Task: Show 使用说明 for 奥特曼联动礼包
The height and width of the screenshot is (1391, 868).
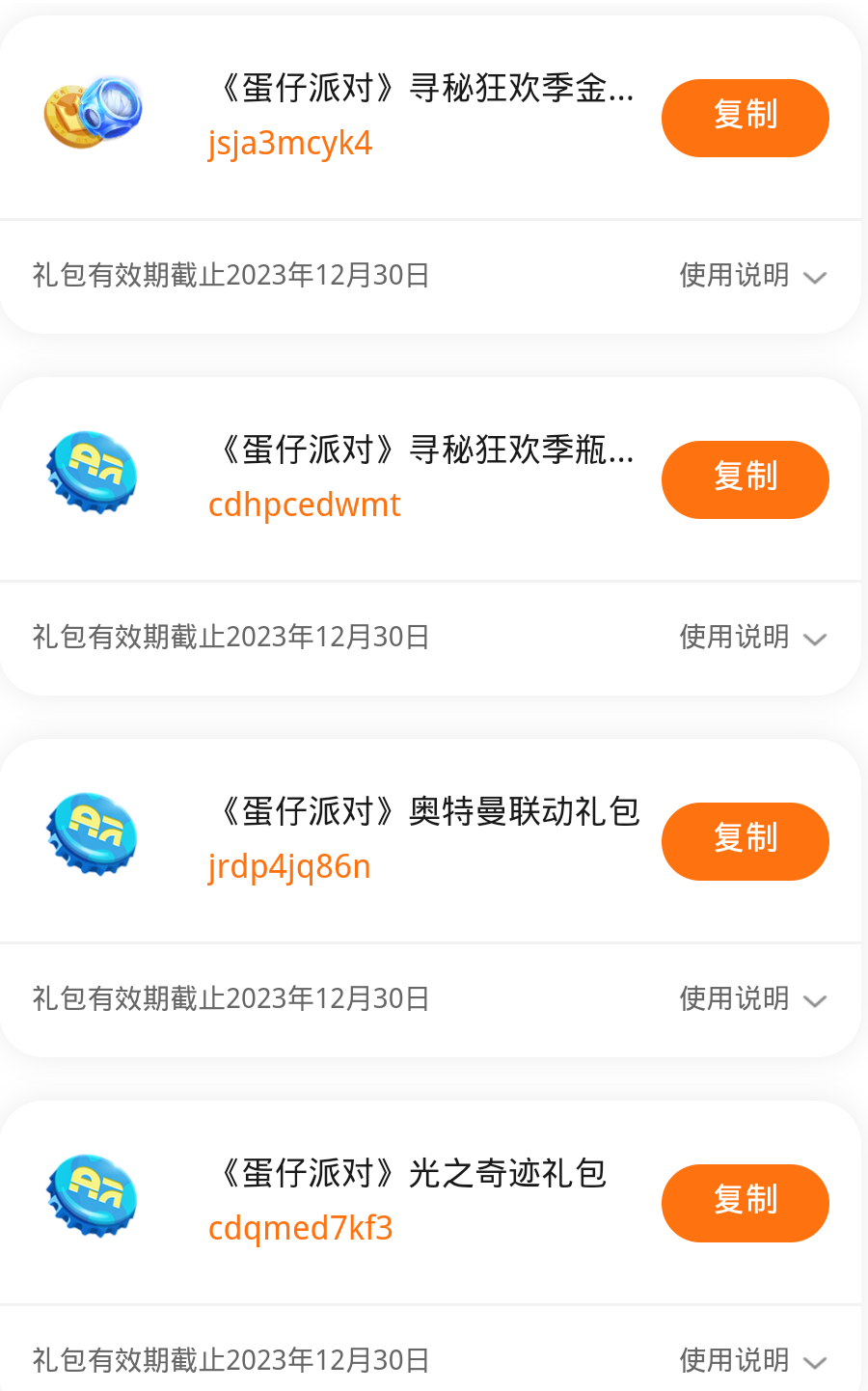Action: (752, 999)
